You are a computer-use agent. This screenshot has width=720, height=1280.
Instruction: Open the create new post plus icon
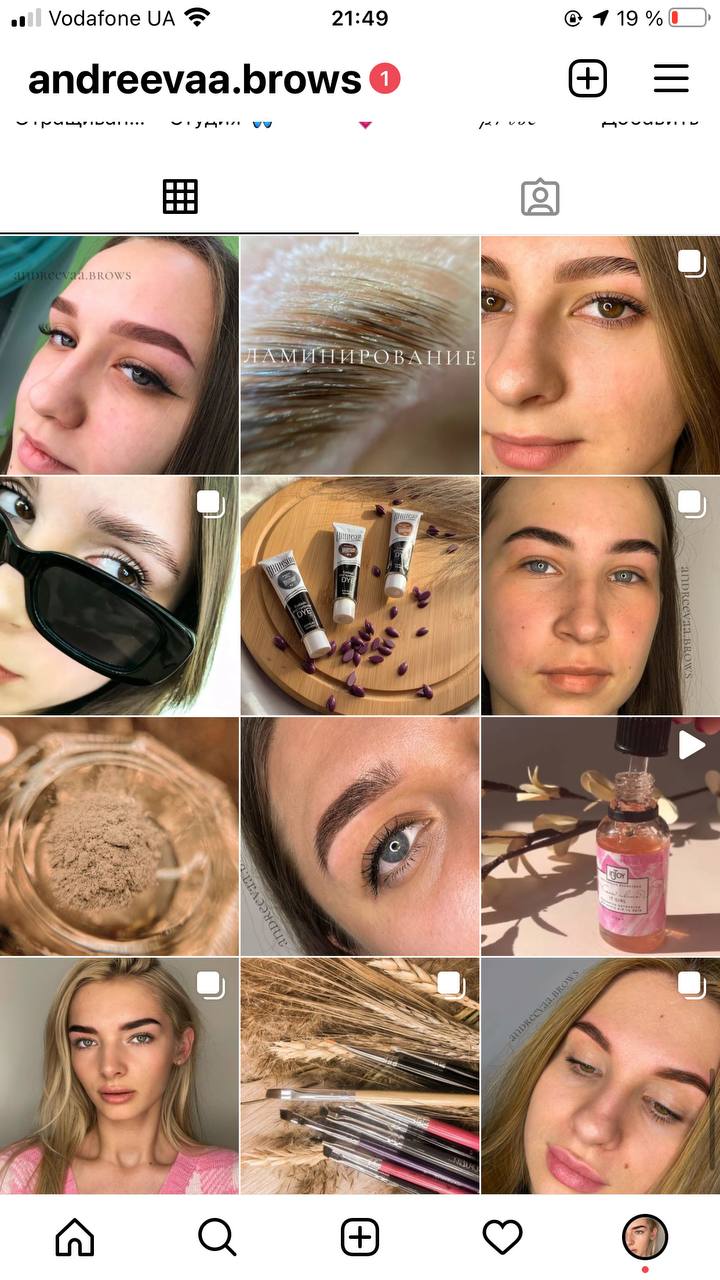click(588, 79)
